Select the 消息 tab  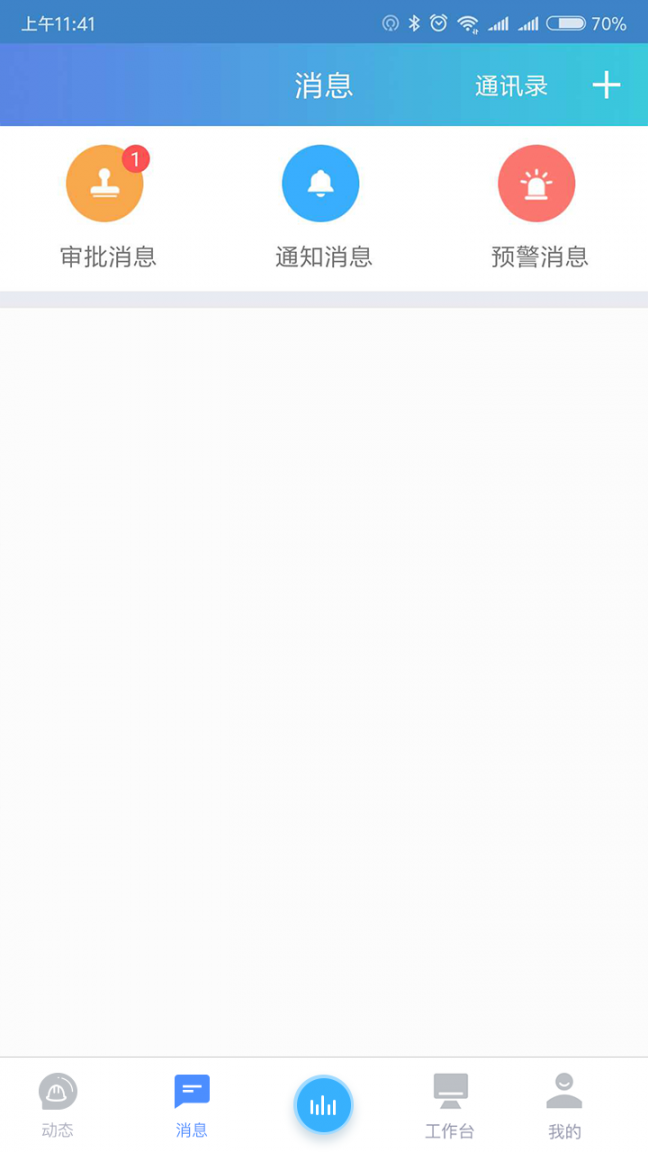click(x=192, y=1104)
